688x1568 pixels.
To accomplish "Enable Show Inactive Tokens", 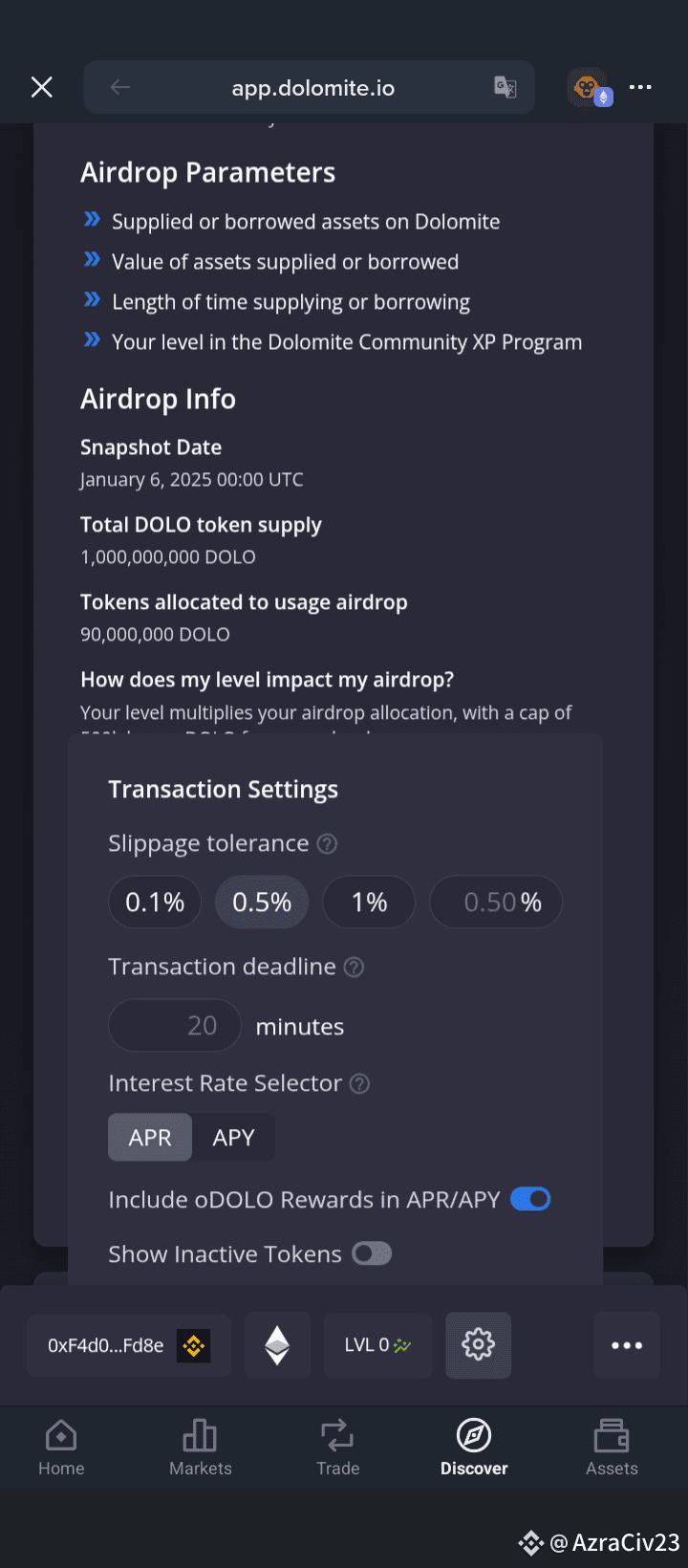I will [x=372, y=1253].
